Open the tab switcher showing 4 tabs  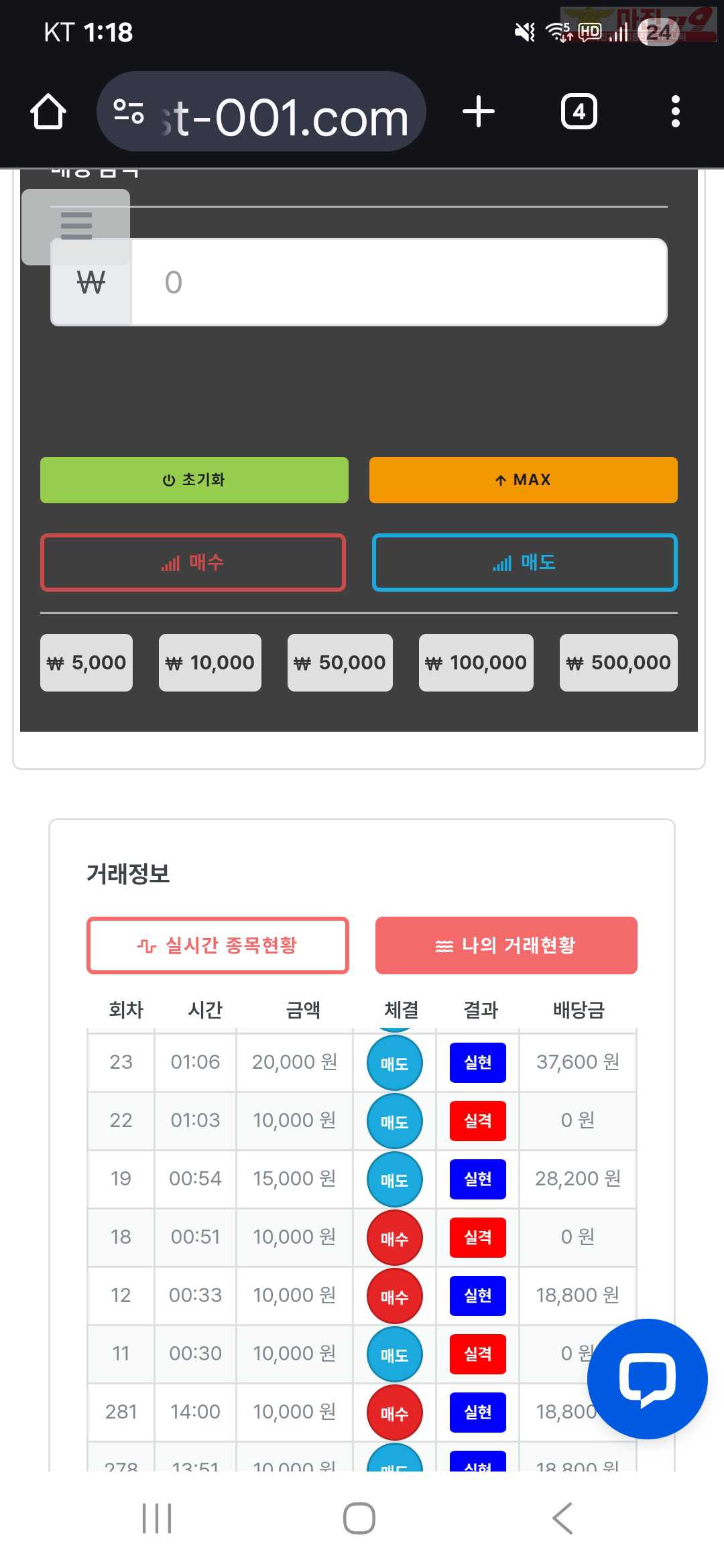579,111
